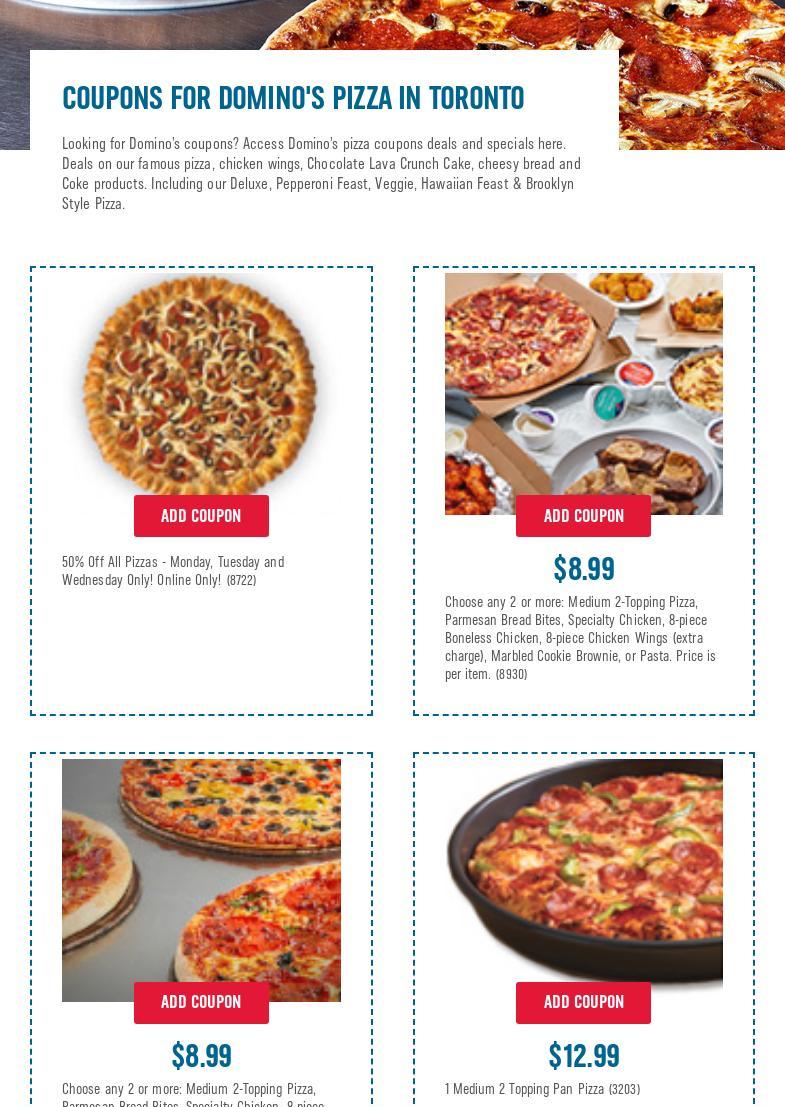
Task: Add the 50% Off All Pizzas coupon
Action: (x=201, y=516)
